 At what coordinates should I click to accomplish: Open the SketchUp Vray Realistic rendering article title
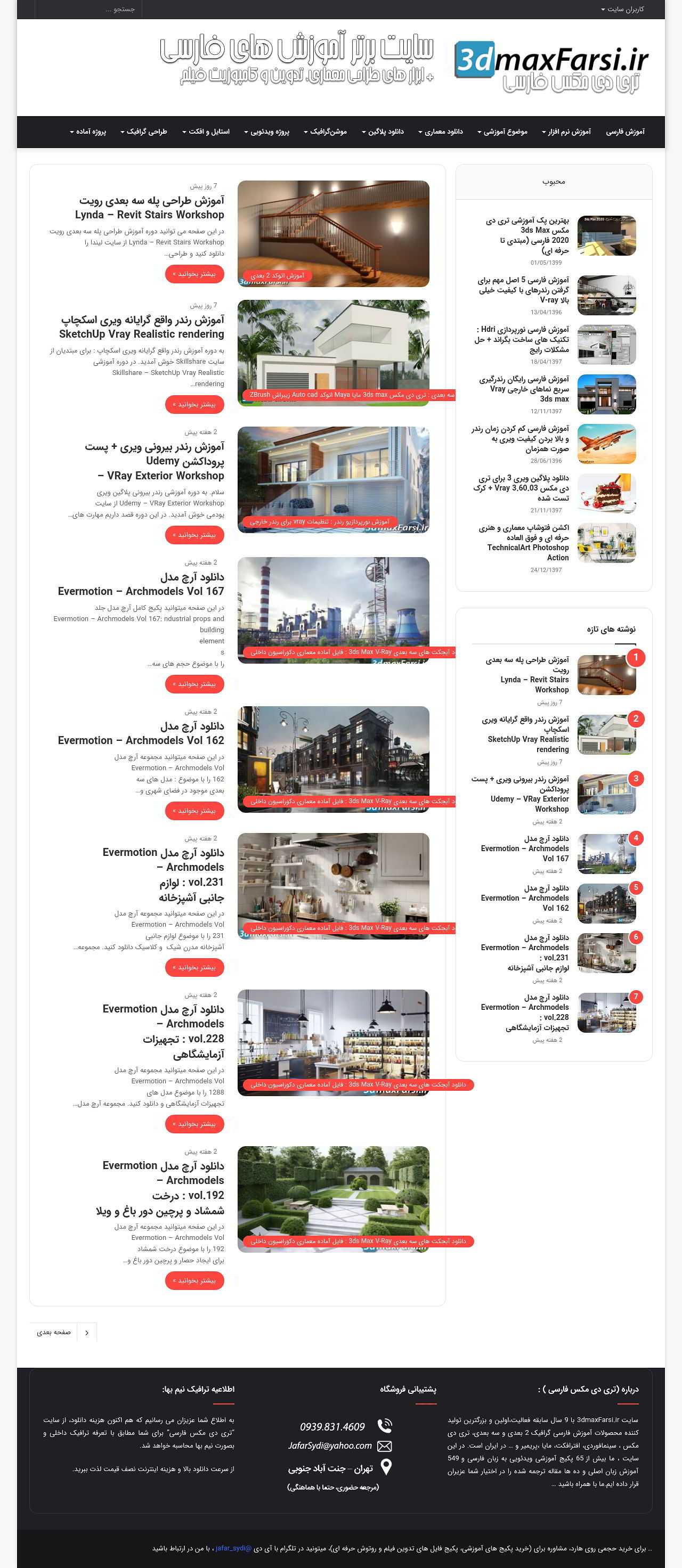142,327
